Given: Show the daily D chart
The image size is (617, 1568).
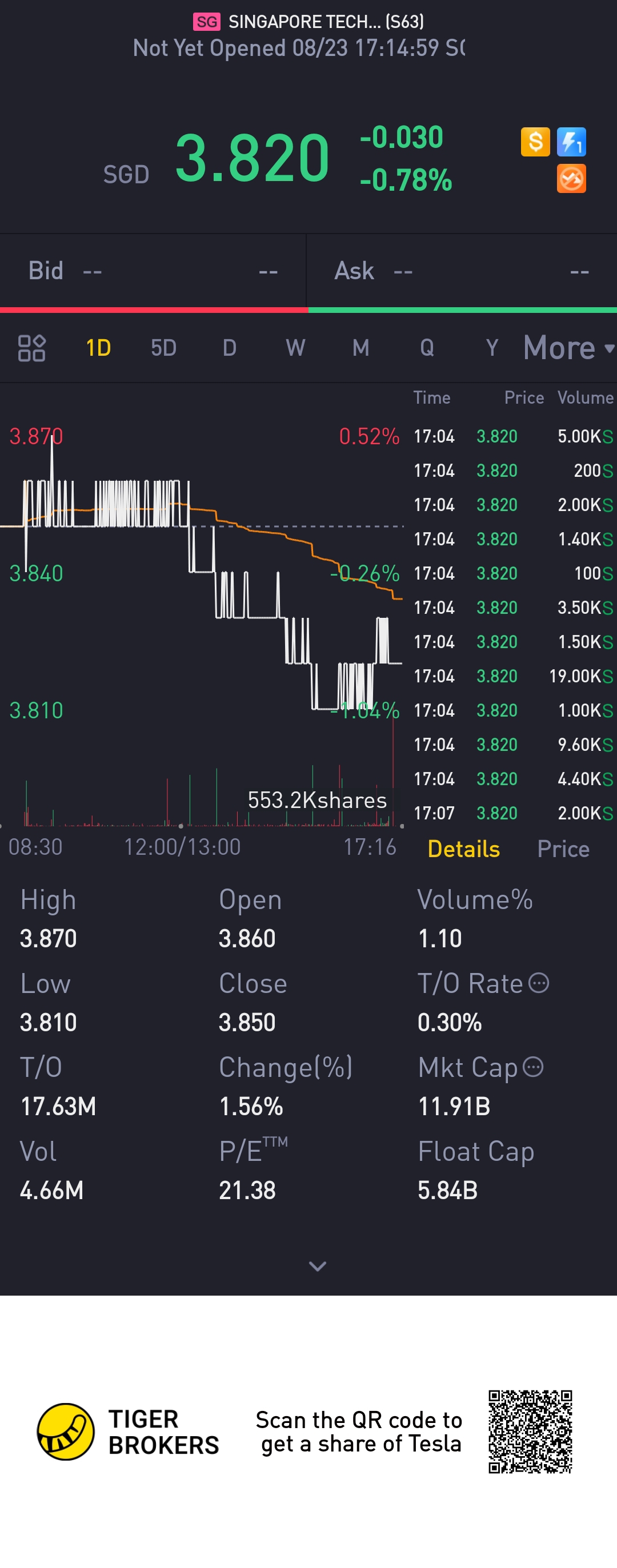Looking at the screenshot, I should point(229,348).
